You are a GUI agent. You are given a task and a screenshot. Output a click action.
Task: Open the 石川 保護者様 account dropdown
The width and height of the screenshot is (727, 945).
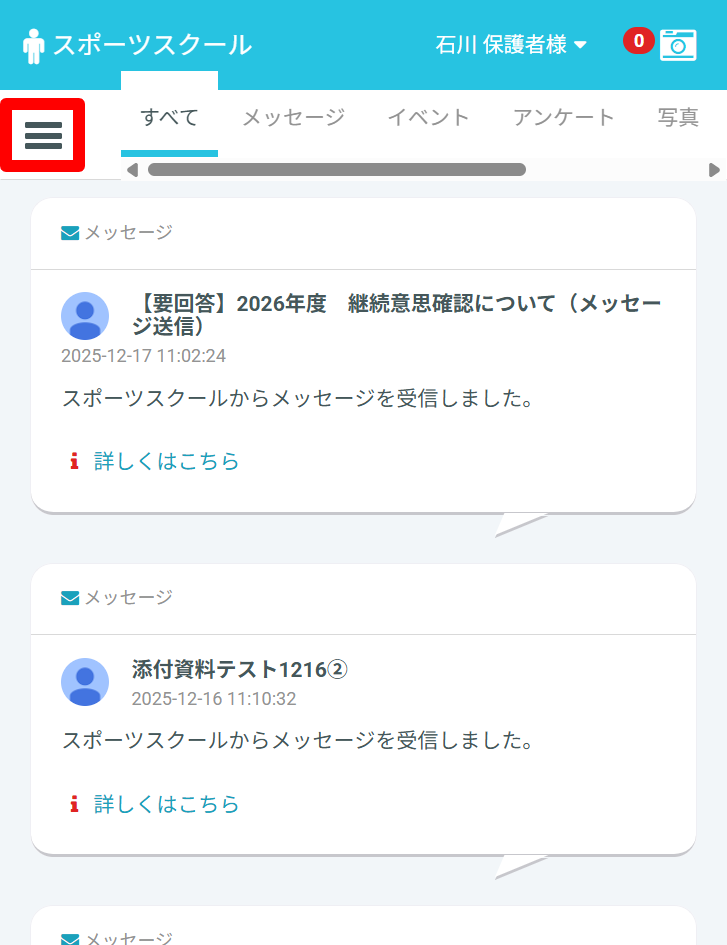coord(511,45)
